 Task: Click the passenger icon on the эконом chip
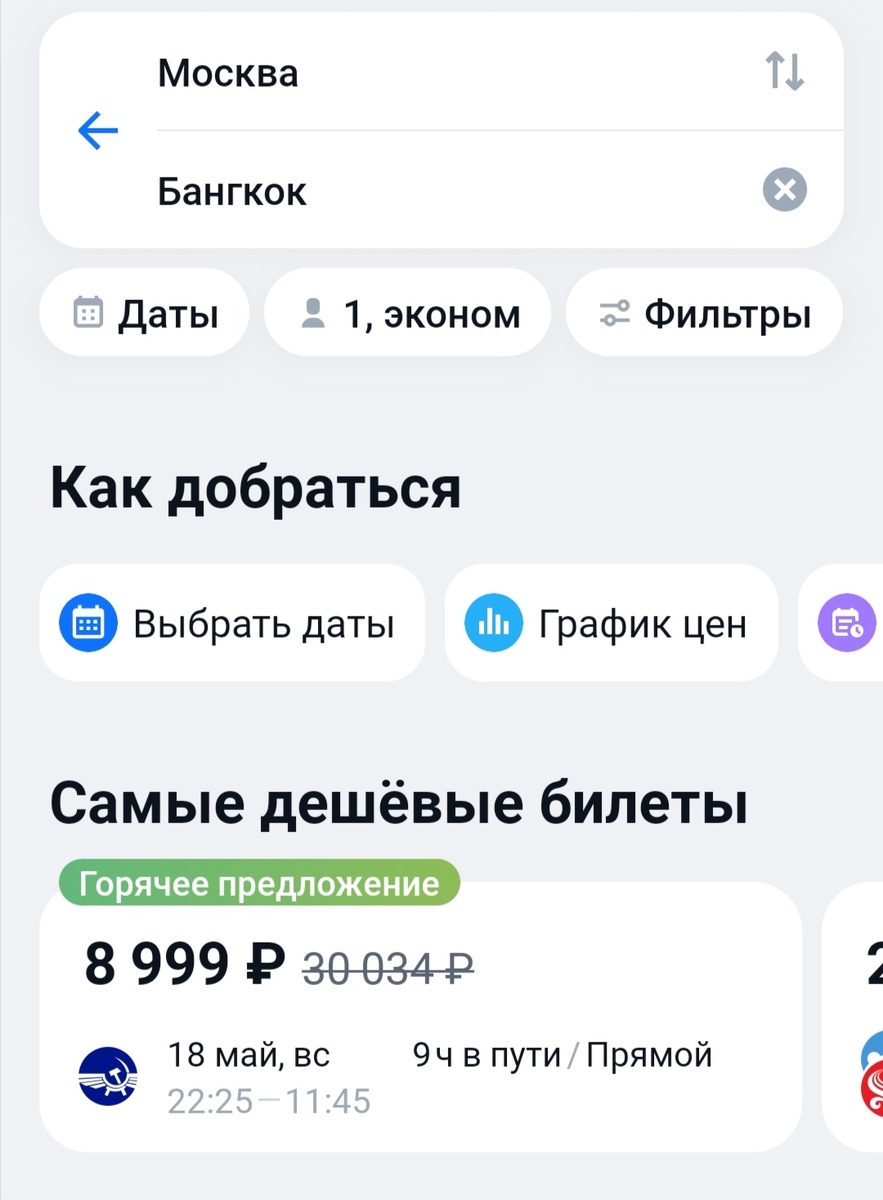[x=315, y=313]
